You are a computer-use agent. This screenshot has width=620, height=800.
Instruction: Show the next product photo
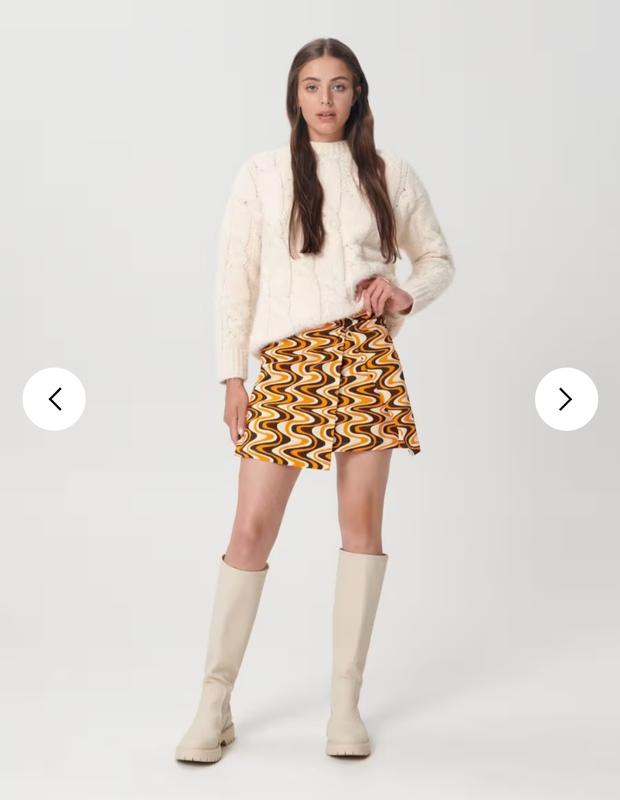pos(566,399)
